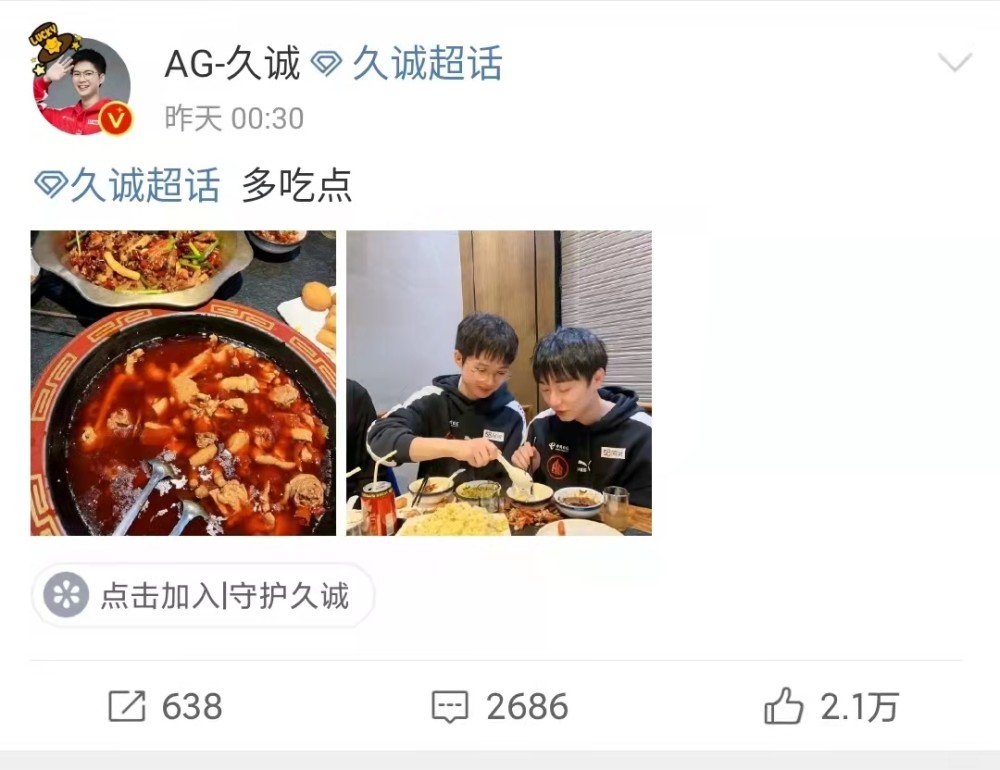1000x770 pixels.
Task: Open AG-久诚's profile avatar
Action: click(x=82, y=85)
